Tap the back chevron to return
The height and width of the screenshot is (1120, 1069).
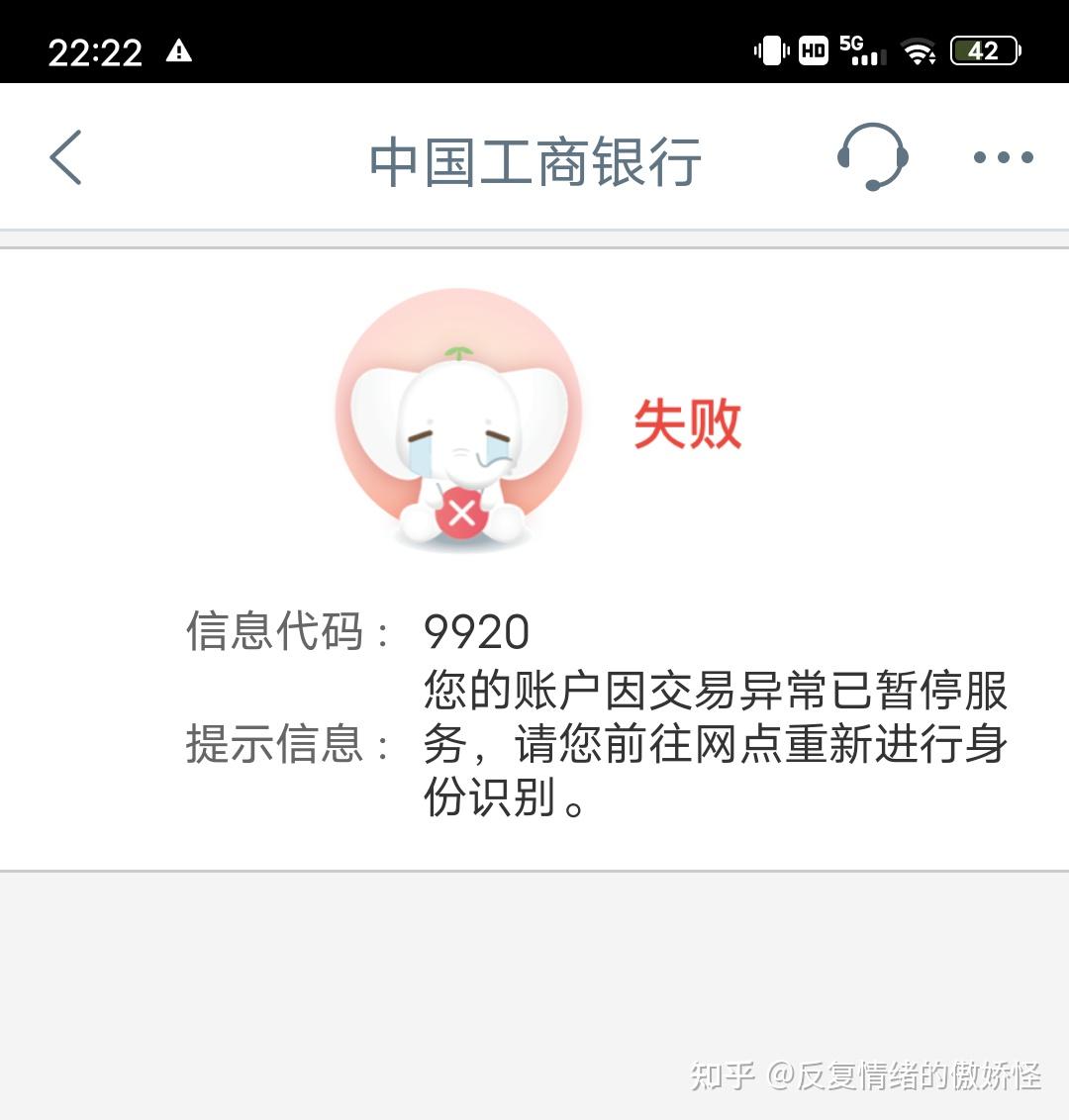pyautogui.click(x=65, y=158)
